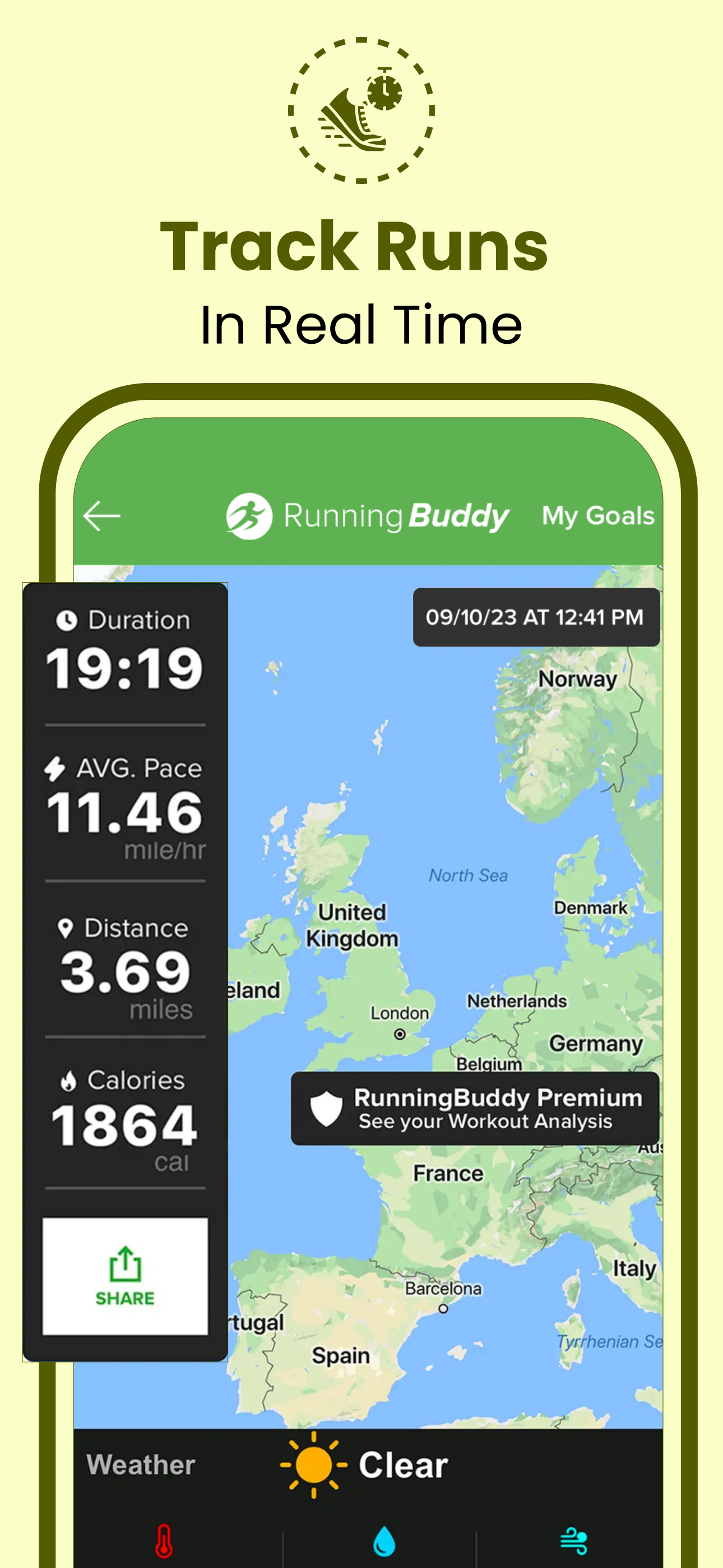Tap the lightning bolt icon beside AVG. Pace
This screenshot has width=723, height=1568.
[57, 769]
